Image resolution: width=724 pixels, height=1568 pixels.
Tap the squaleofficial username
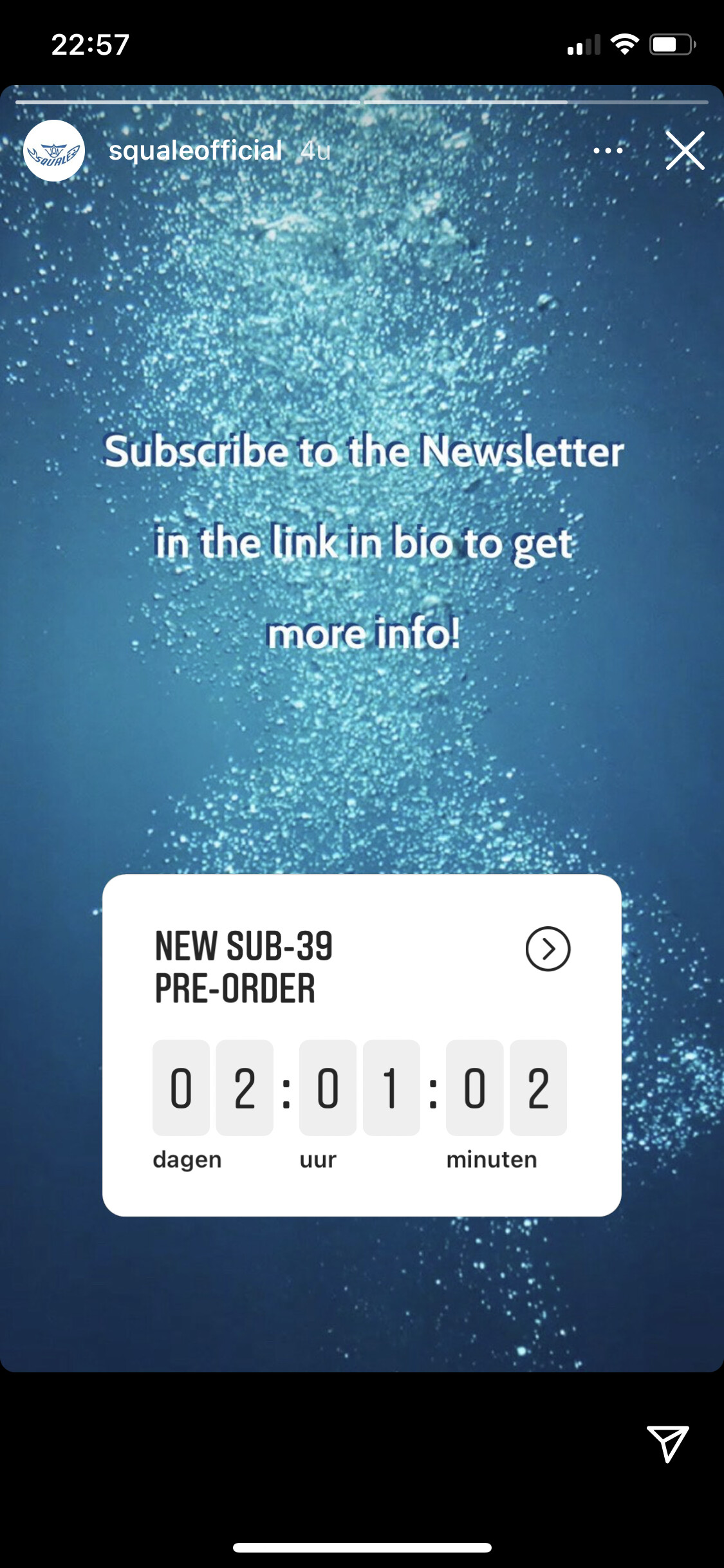pyautogui.click(x=196, y=151)
